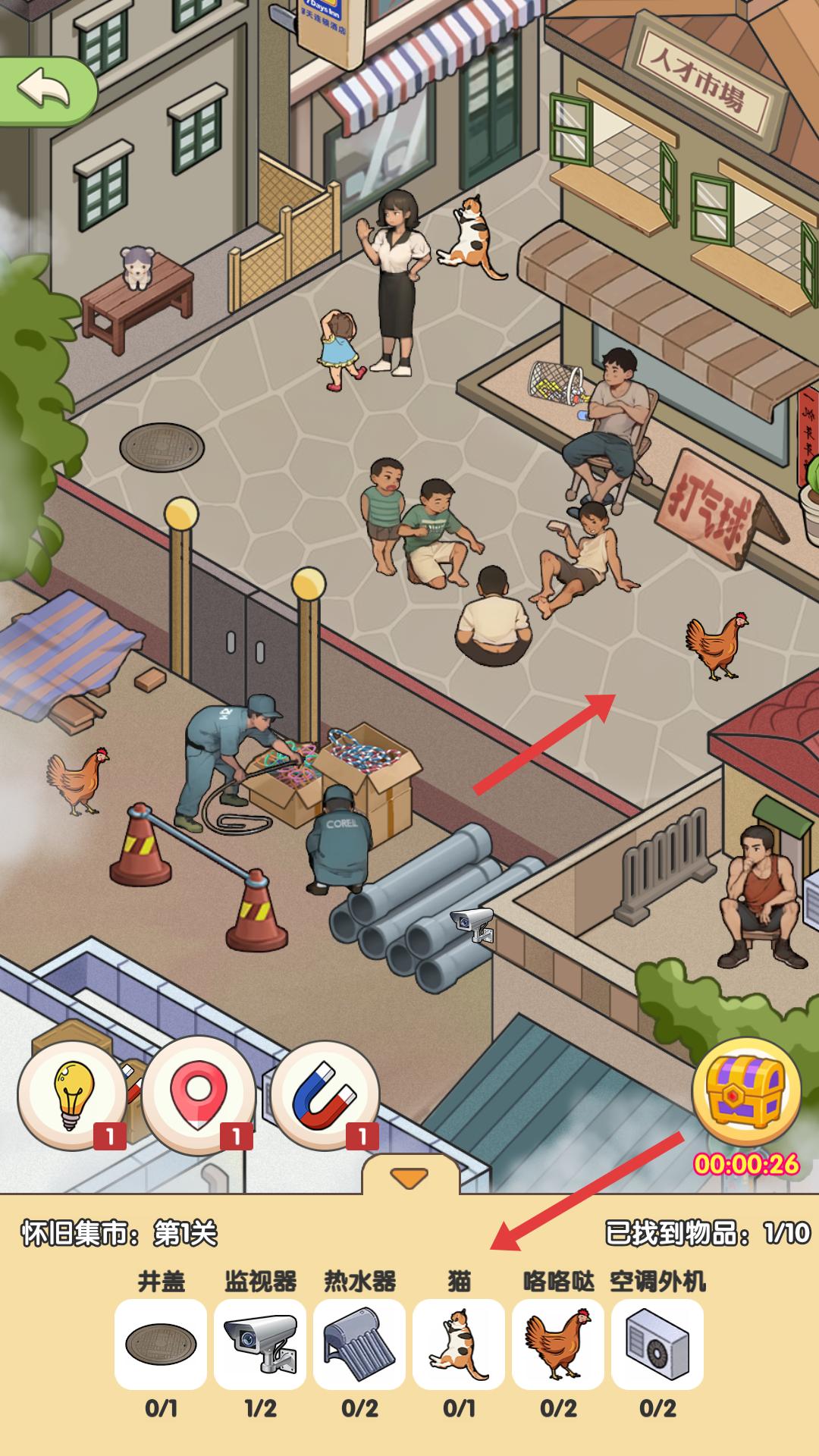Use the lightbulb hint power-up
This screenshot has height=1456, width=819.
pyautogui.click(x=72, y=1096)
